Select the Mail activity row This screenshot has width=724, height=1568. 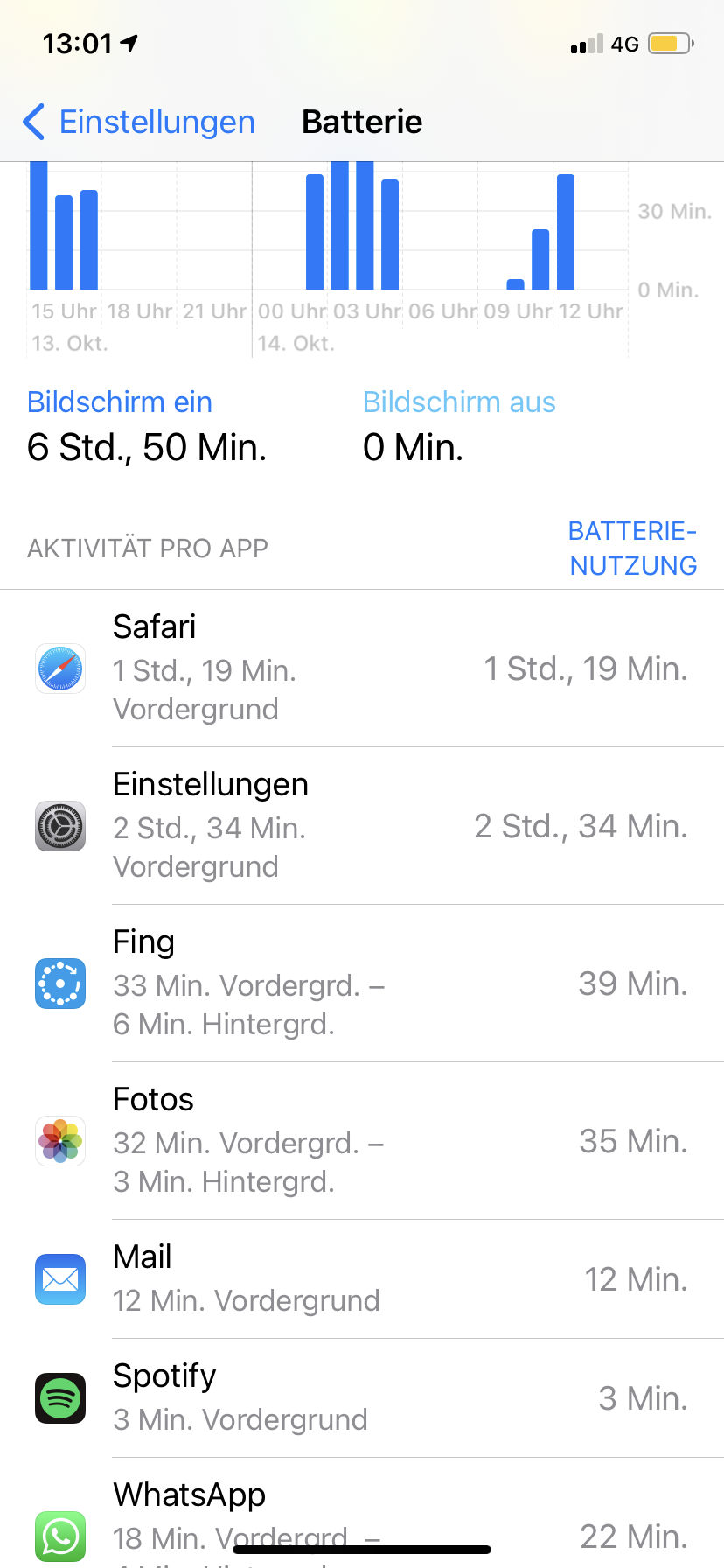362,1279
